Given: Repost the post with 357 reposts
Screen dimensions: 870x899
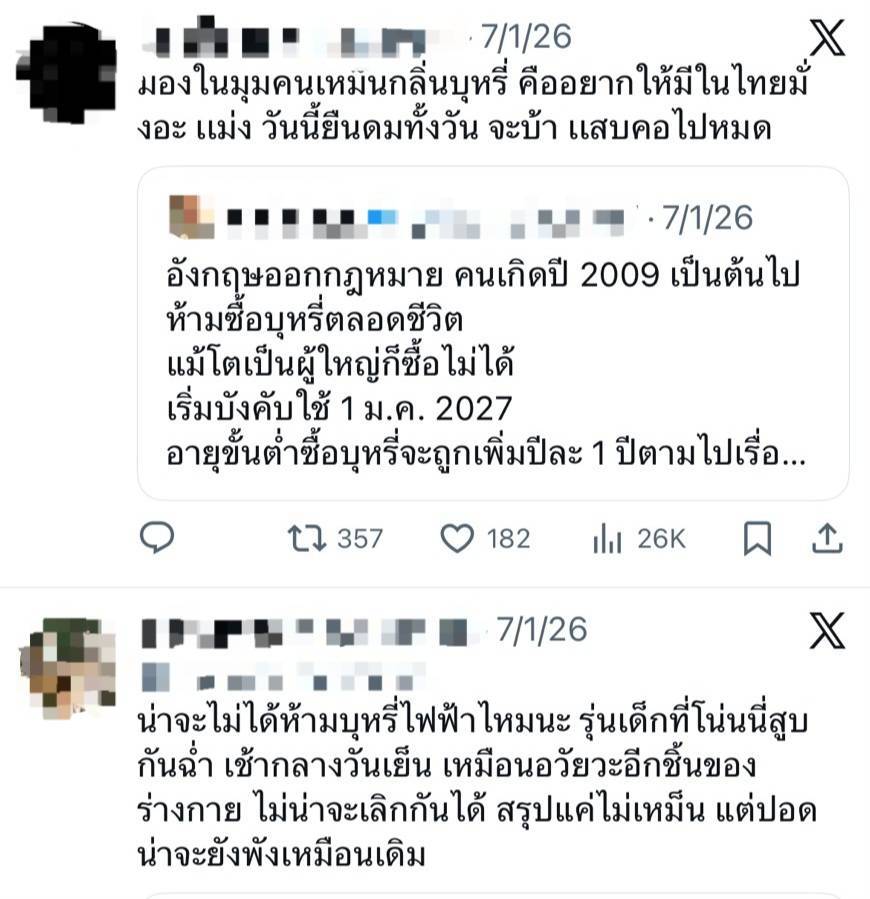Looking at the screenshot, I should click(306, 539).
